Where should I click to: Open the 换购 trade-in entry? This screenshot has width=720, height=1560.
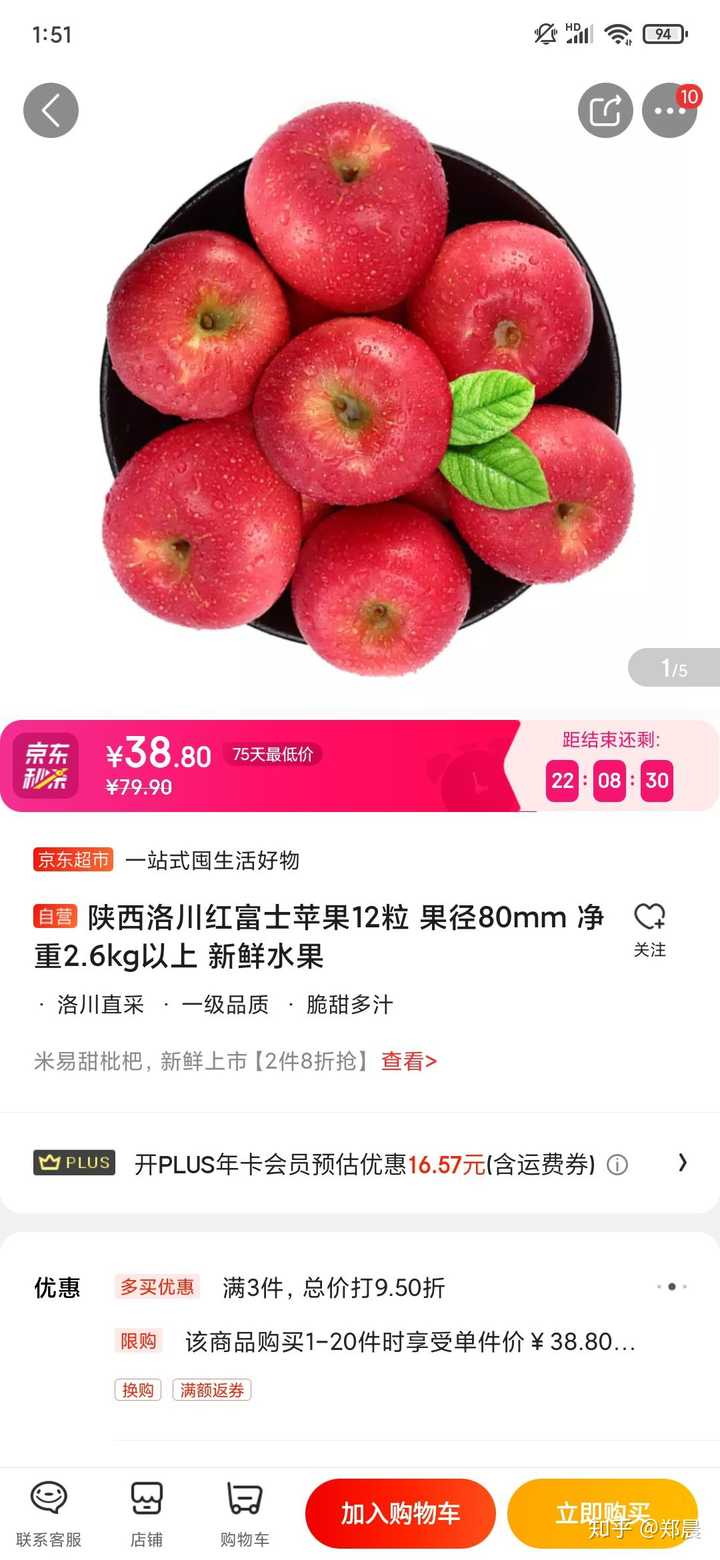coord(136,1390)
